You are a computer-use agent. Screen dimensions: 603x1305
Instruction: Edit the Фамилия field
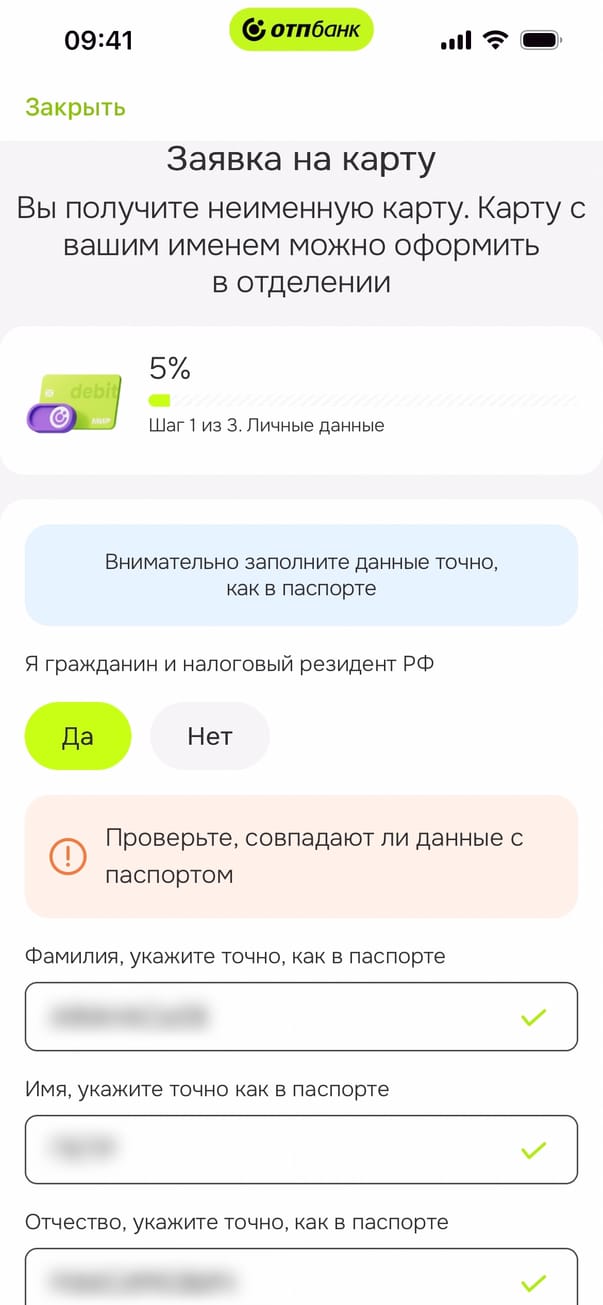[270, 1017]
